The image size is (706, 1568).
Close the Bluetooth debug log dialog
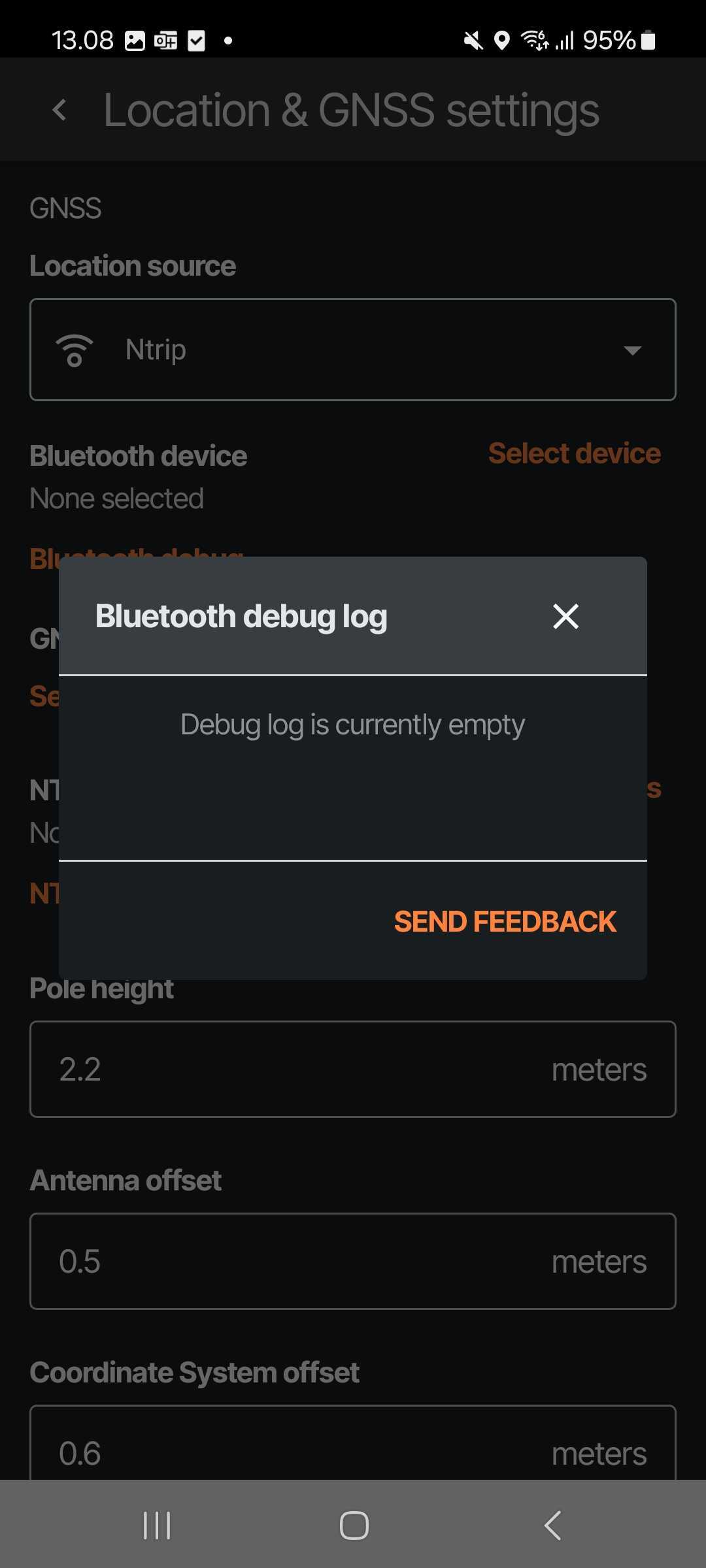(x=565, y=616)
